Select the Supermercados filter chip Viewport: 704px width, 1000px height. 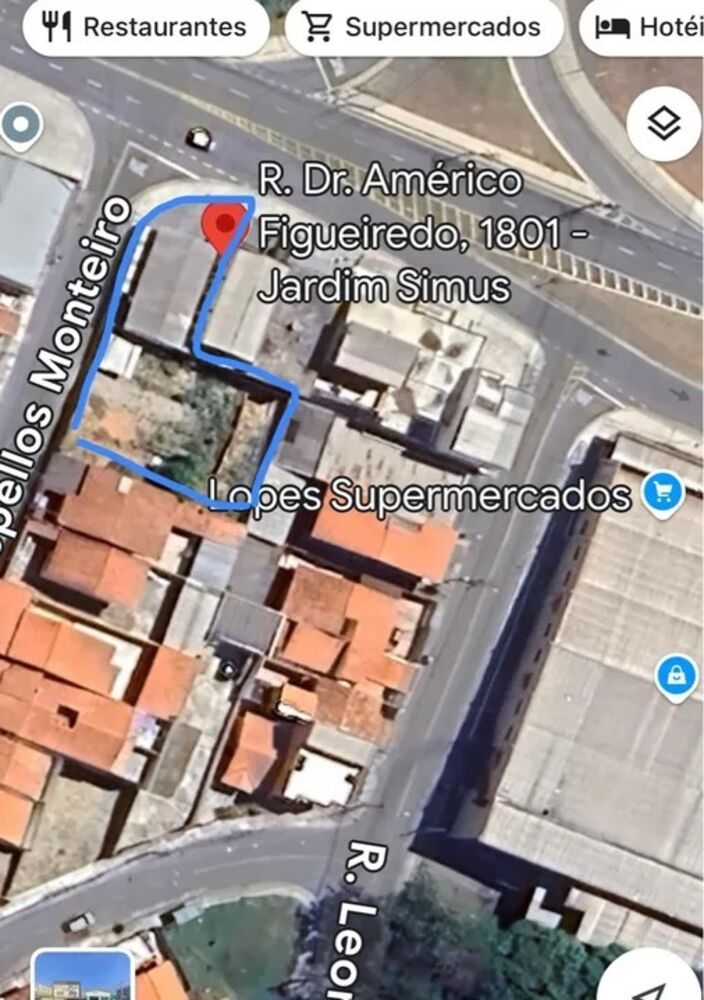coord(424,27)
